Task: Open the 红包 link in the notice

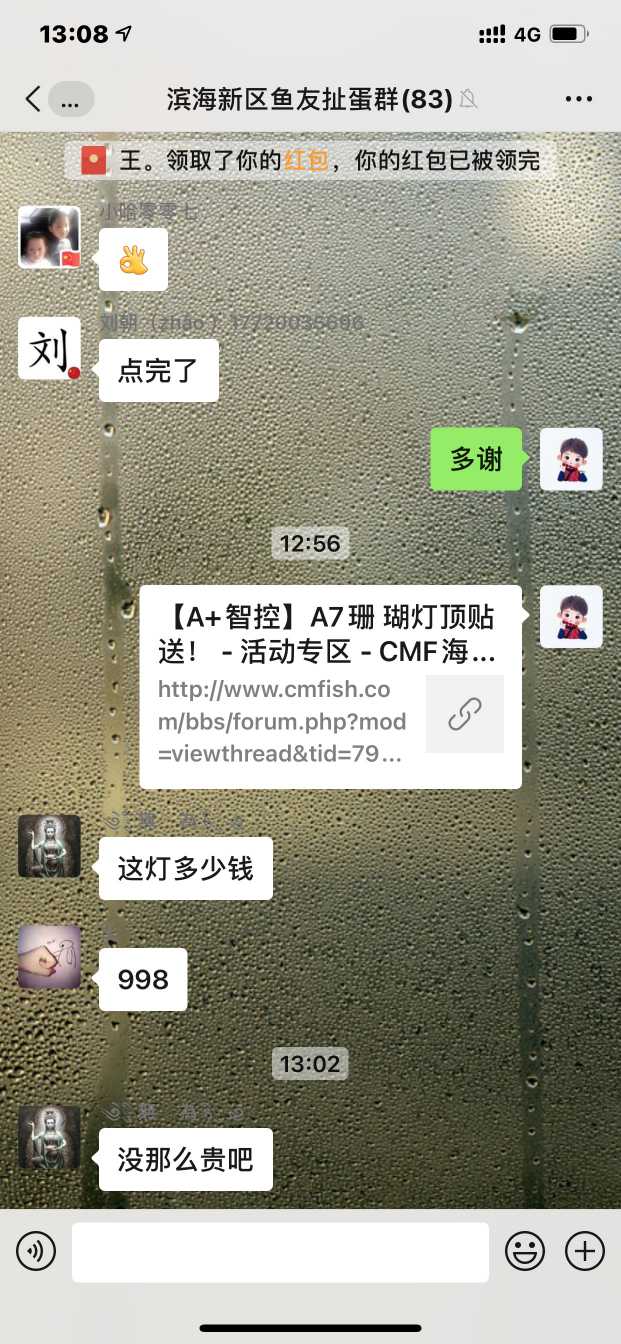Action: coord(306,160)
